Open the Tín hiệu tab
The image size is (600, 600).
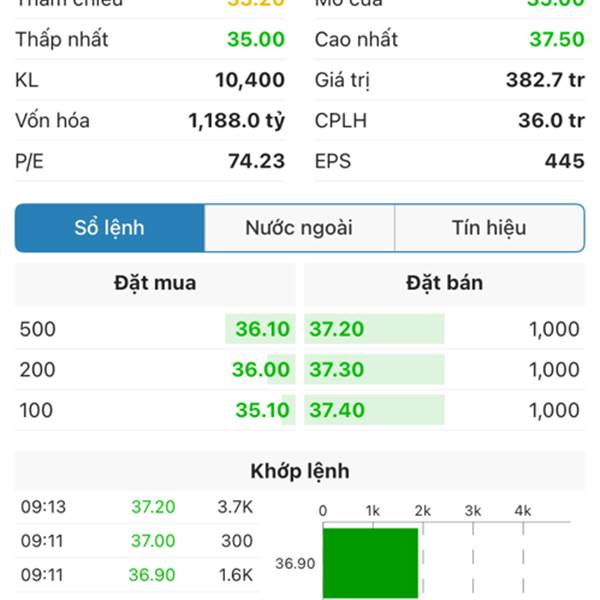tap(489, 228)
